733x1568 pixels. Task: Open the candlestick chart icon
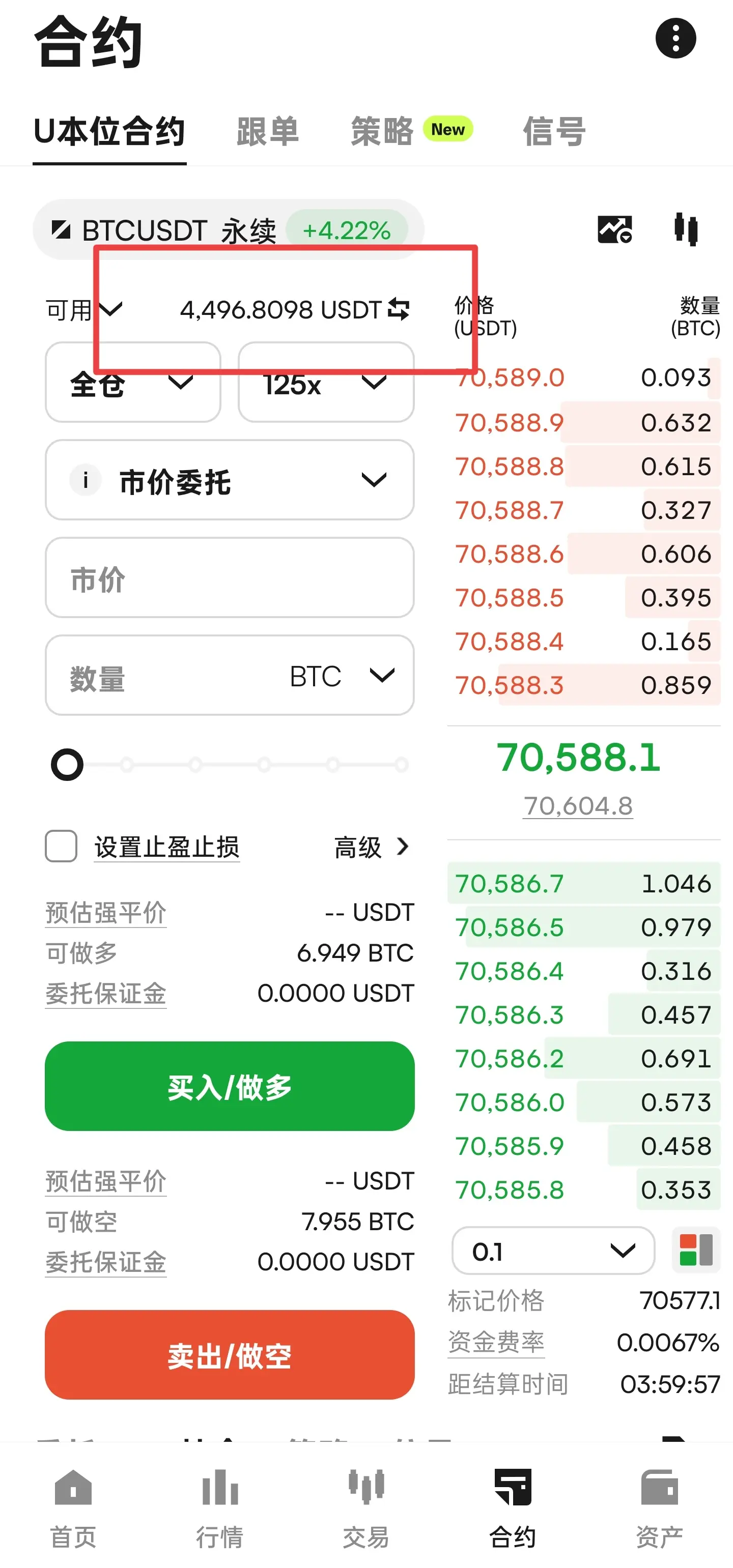tap(686, 229)
